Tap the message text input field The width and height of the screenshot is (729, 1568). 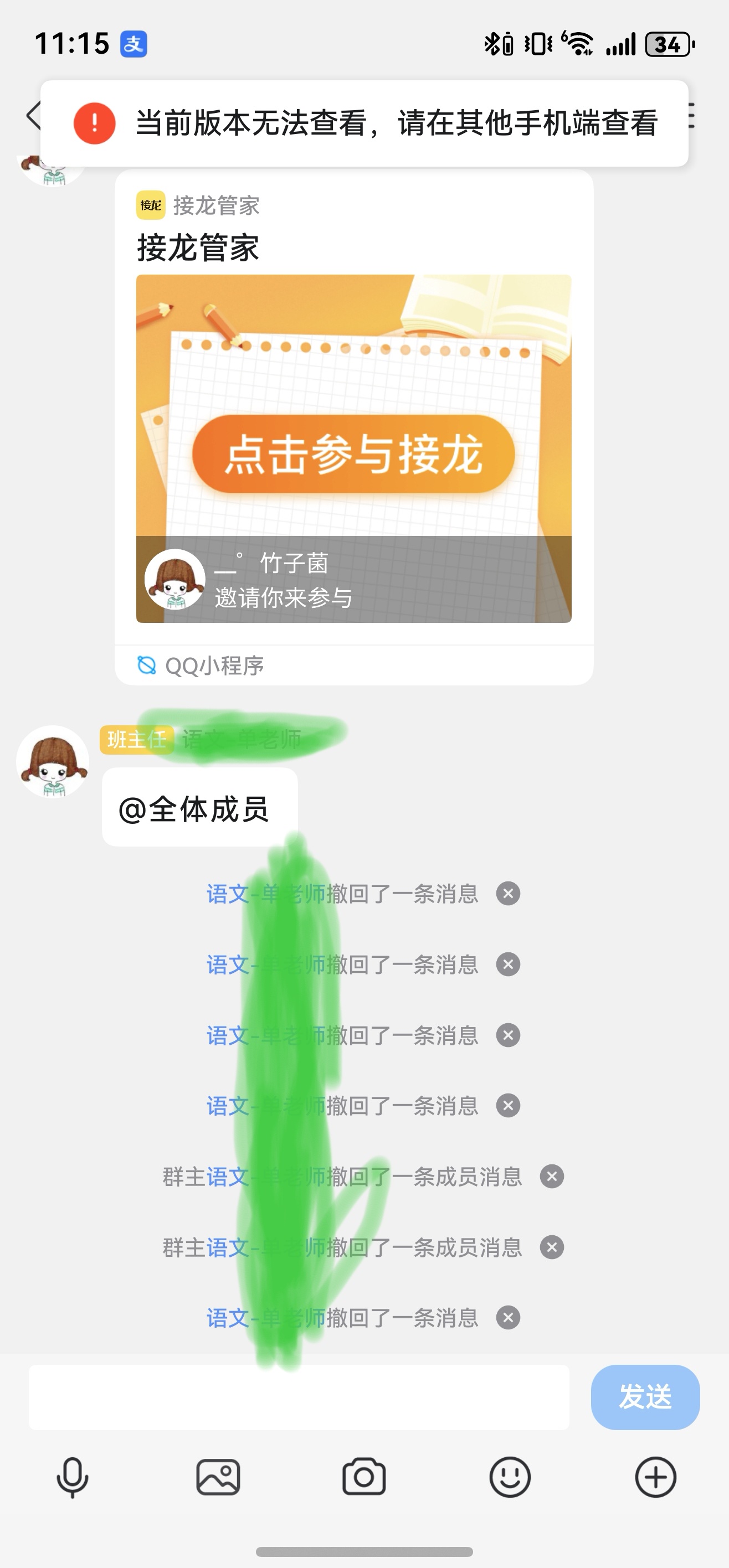pos(299,1397)
